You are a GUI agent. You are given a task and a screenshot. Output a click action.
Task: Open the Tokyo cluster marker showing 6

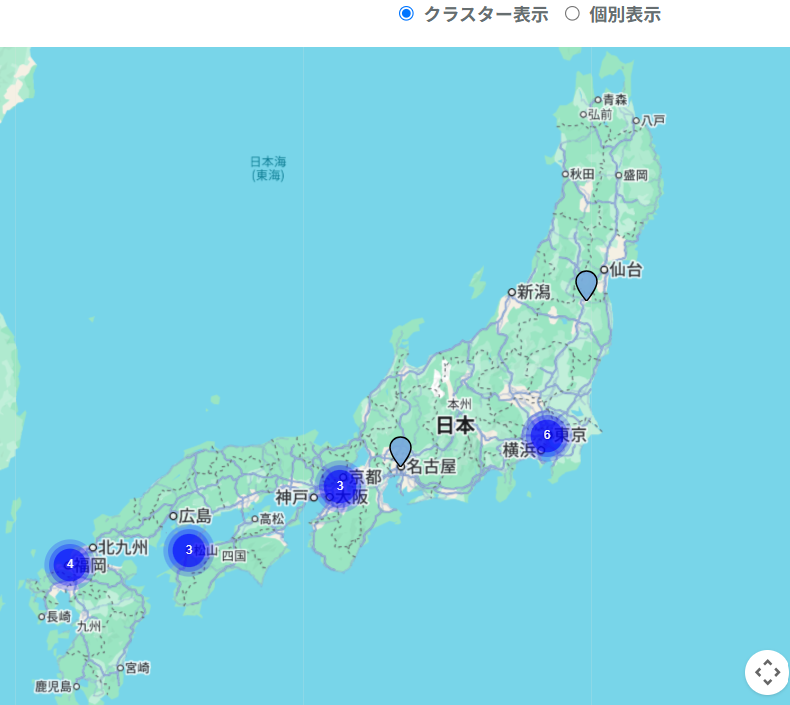(547, 435)
